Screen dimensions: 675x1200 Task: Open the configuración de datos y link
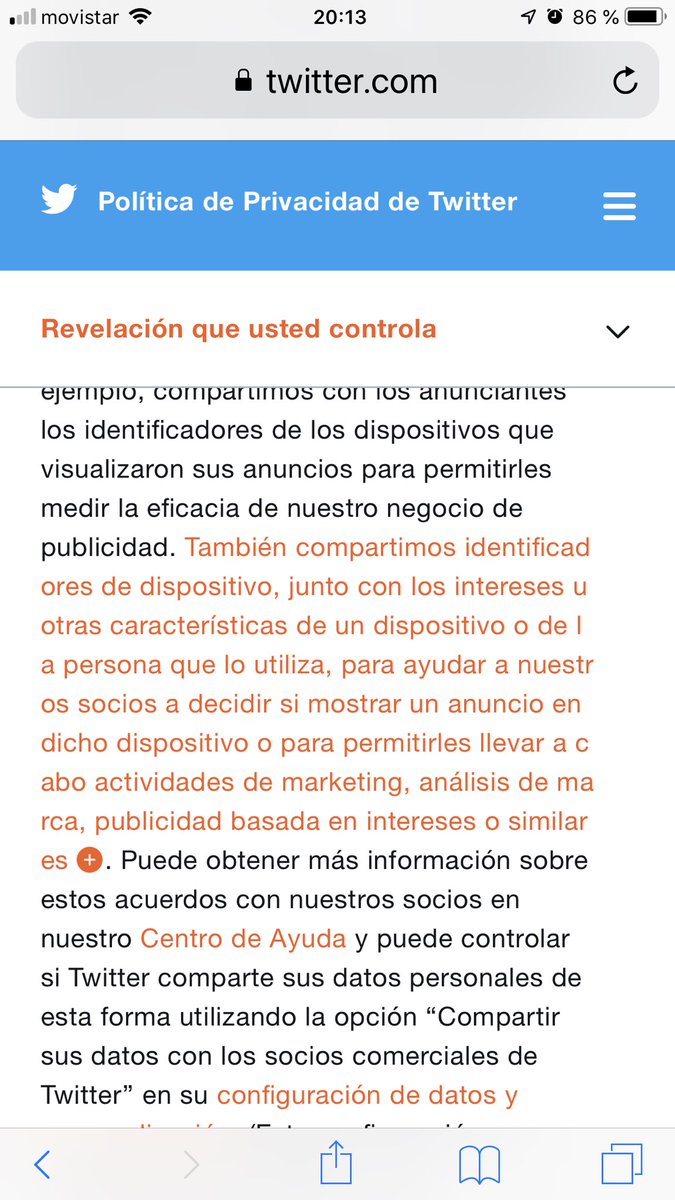(367, 1095)
